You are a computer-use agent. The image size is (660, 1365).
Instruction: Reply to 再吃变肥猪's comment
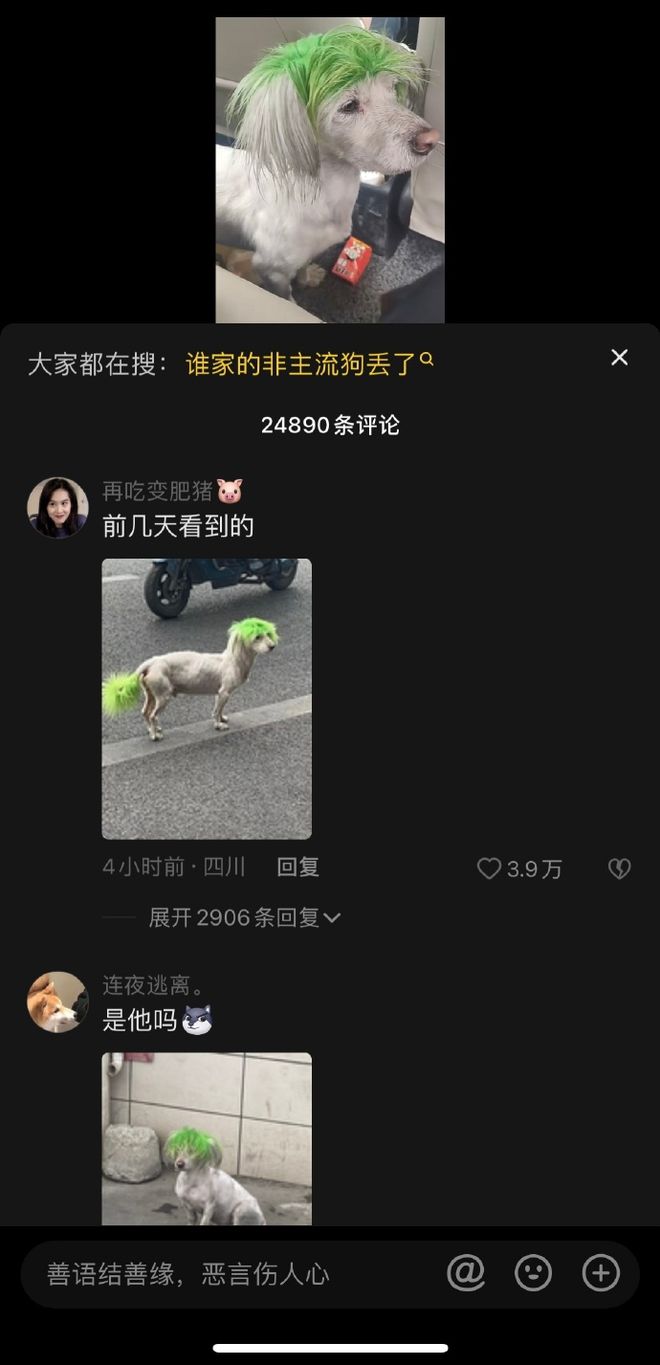pyautogui.click(x=297, y=867)
